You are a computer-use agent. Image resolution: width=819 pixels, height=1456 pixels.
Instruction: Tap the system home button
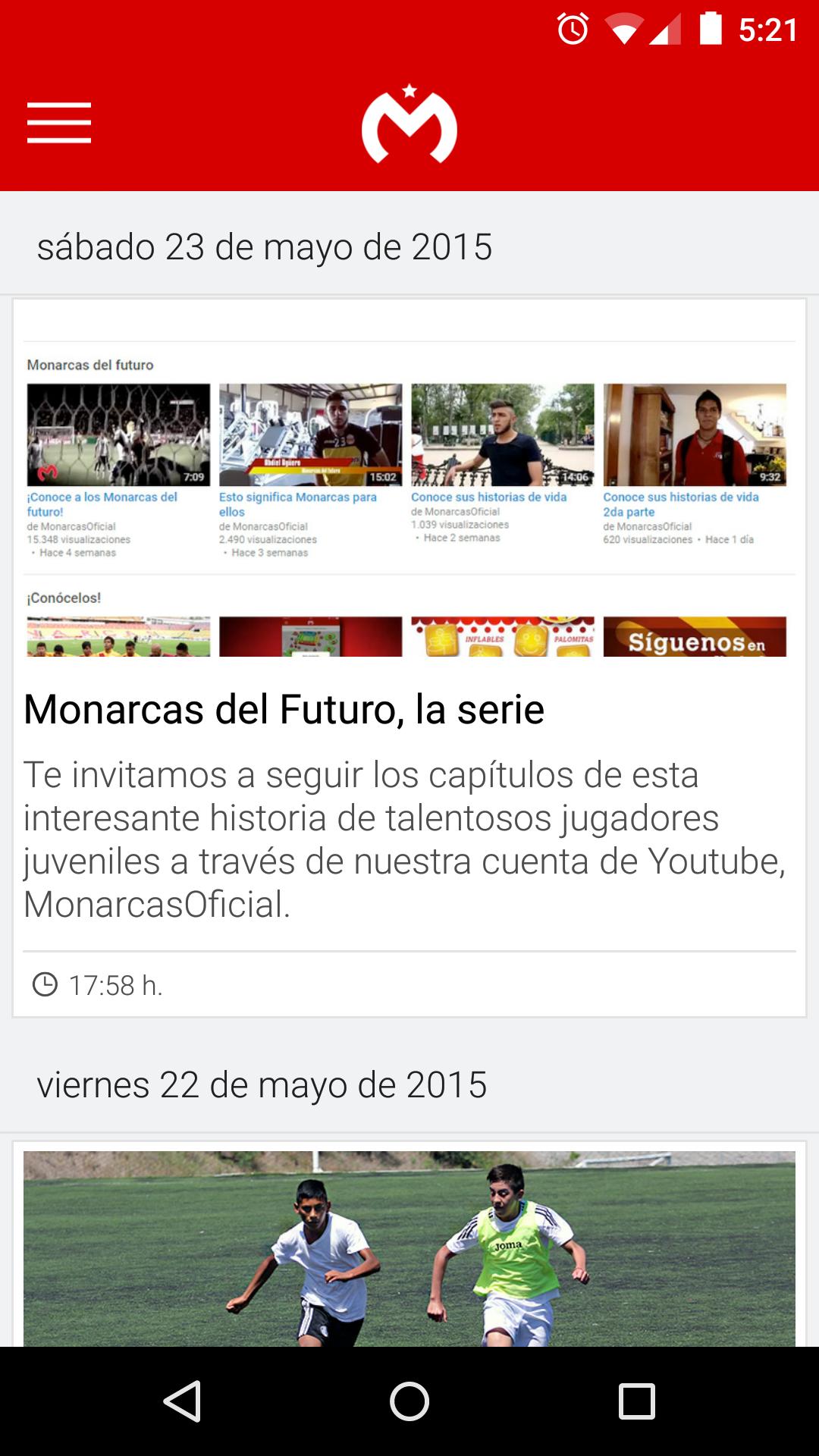[409, 1401]
